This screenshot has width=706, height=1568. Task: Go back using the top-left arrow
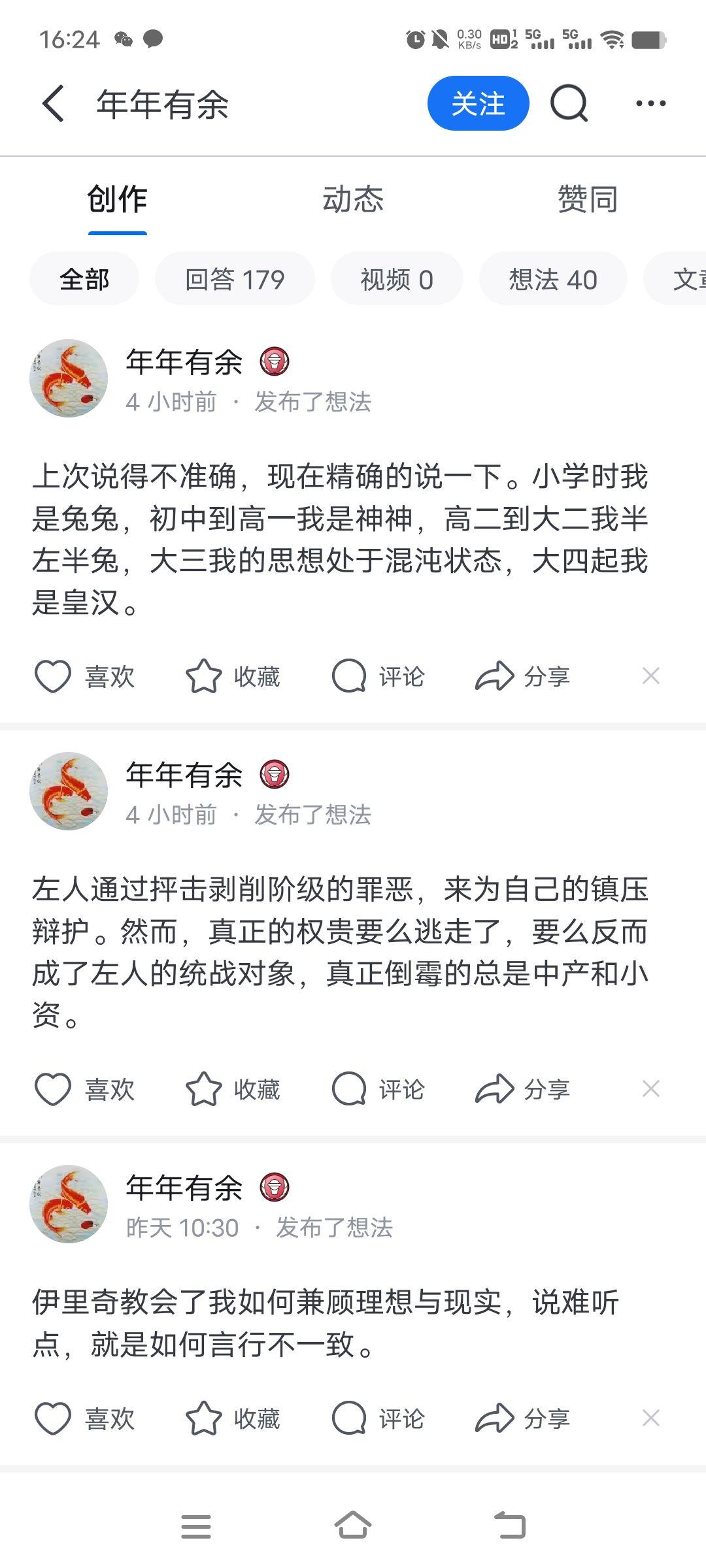54,103
